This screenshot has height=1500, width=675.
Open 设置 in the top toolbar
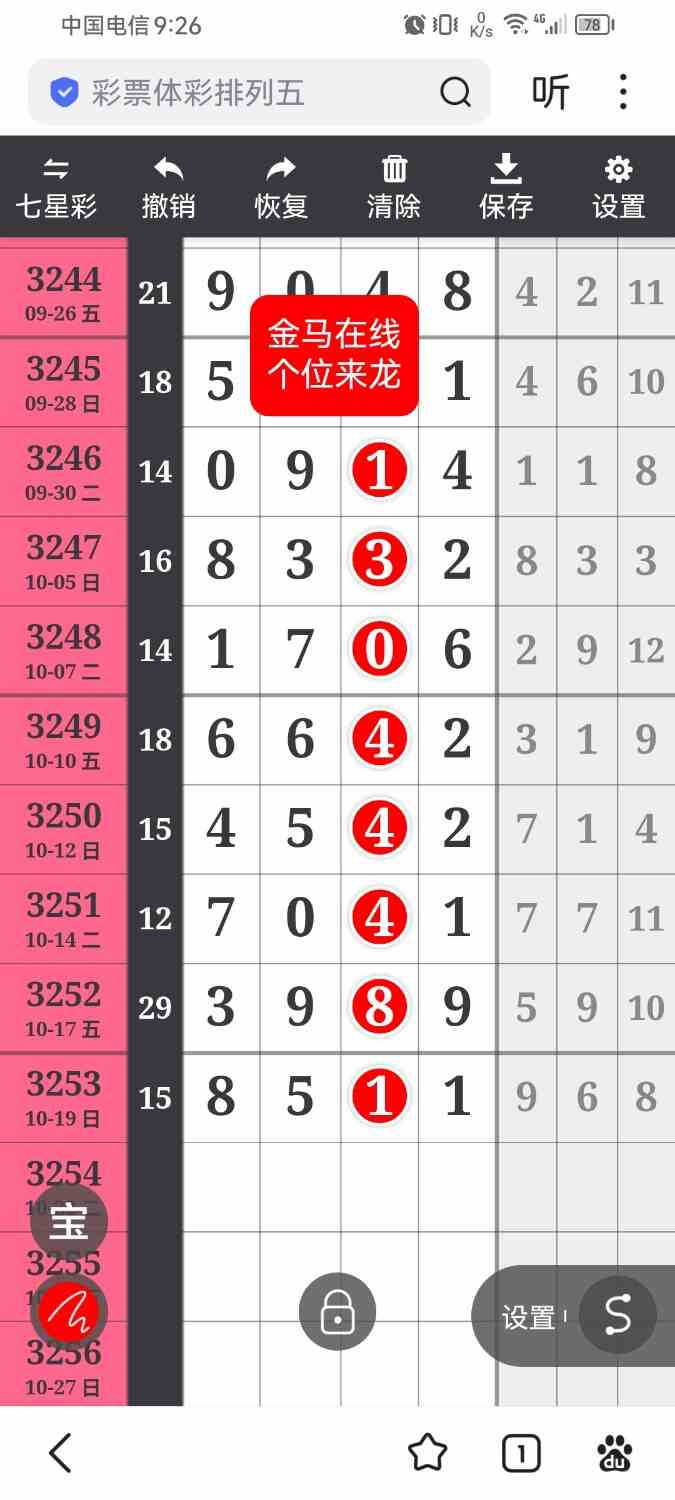pos(619,188)
